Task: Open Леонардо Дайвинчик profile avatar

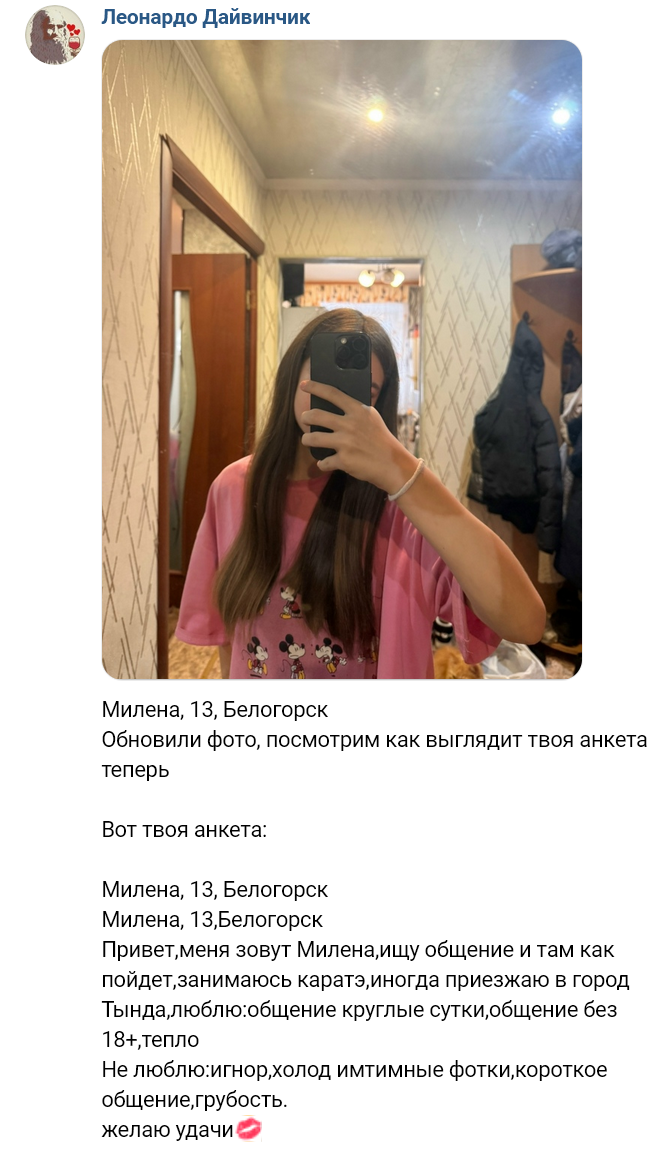Action: [x=54, y=34]
